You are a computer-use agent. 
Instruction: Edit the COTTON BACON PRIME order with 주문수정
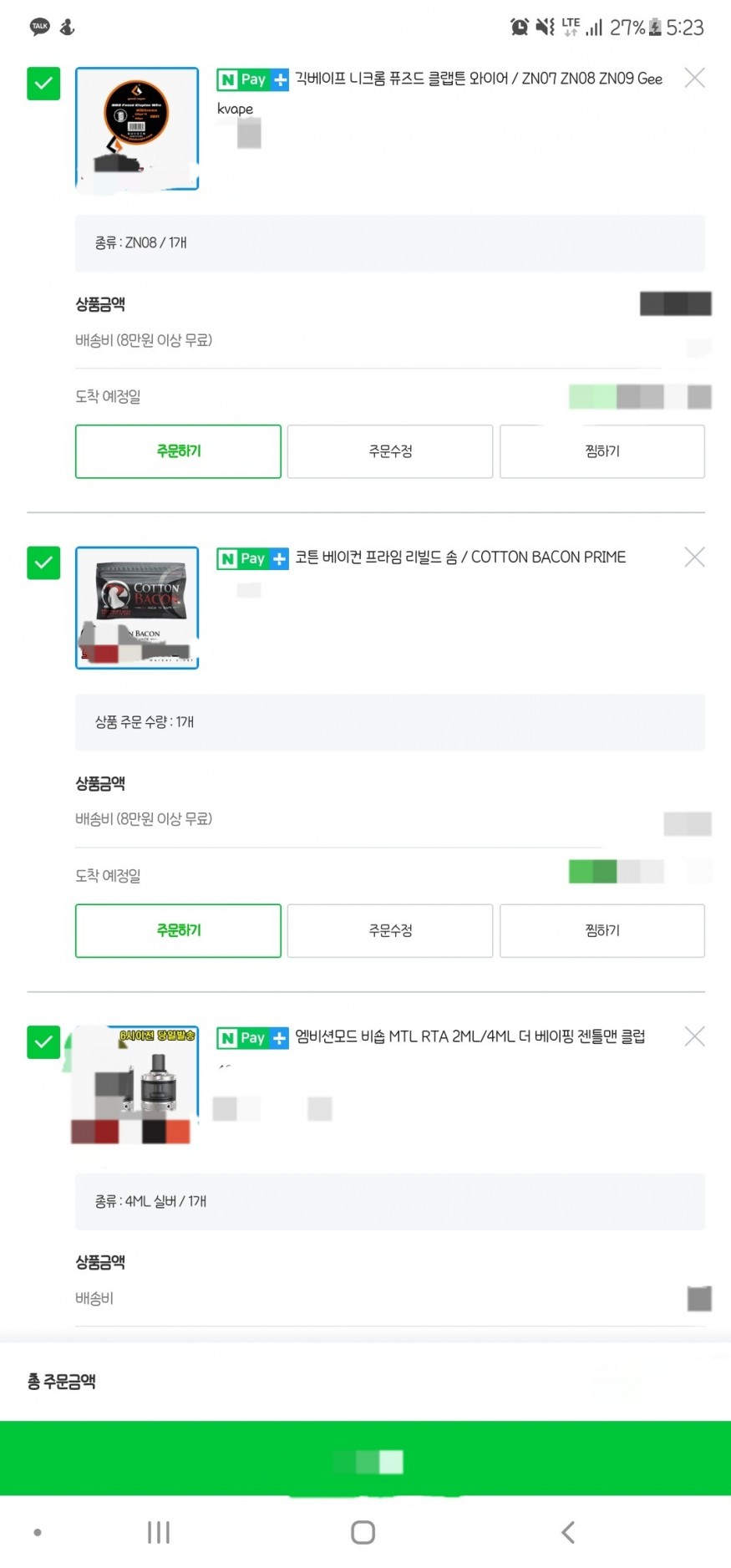[390, 930]
